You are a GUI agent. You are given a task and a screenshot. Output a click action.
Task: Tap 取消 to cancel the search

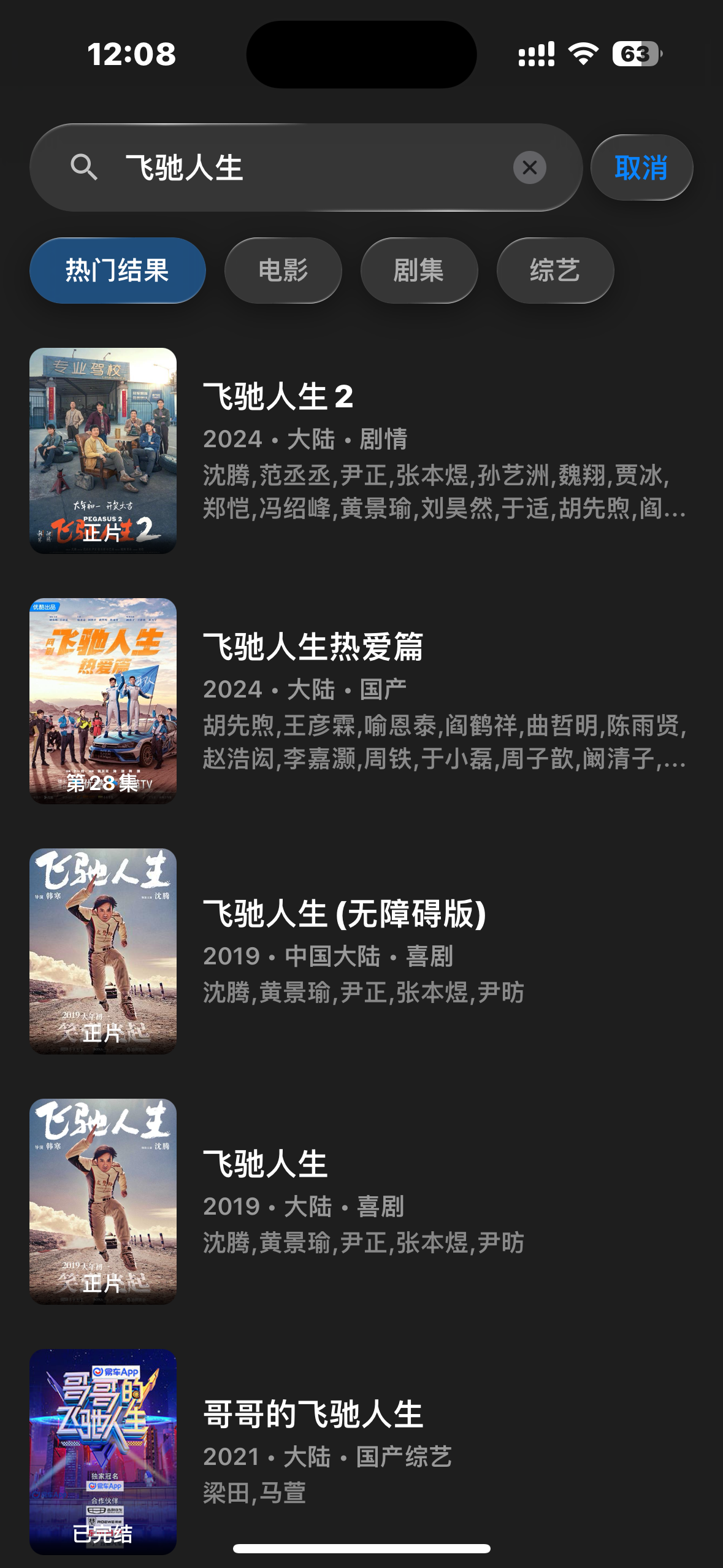(641, 167)
